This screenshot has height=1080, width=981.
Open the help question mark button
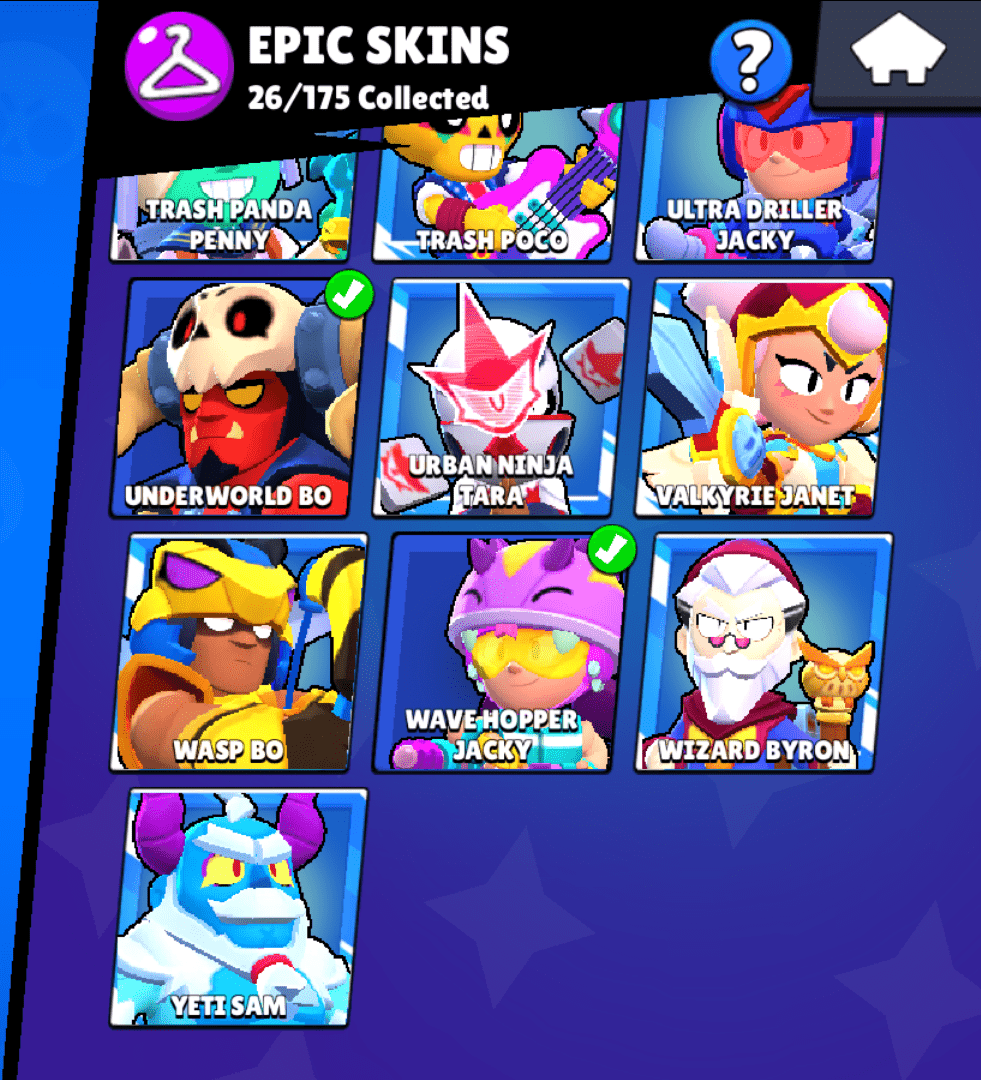click(750, 59)
